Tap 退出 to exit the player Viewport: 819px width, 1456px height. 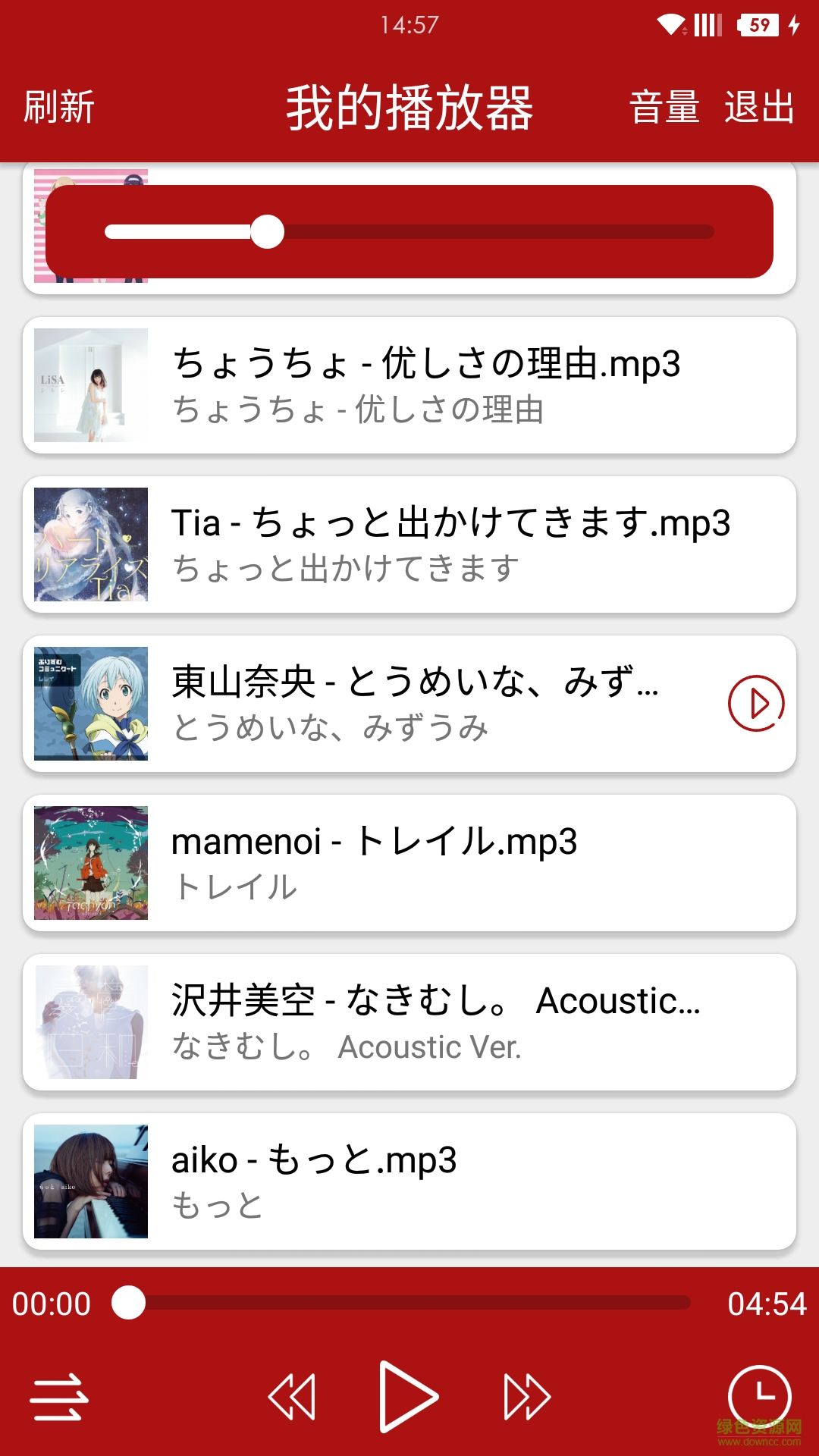pyautogui.click(x=759, y=107)
